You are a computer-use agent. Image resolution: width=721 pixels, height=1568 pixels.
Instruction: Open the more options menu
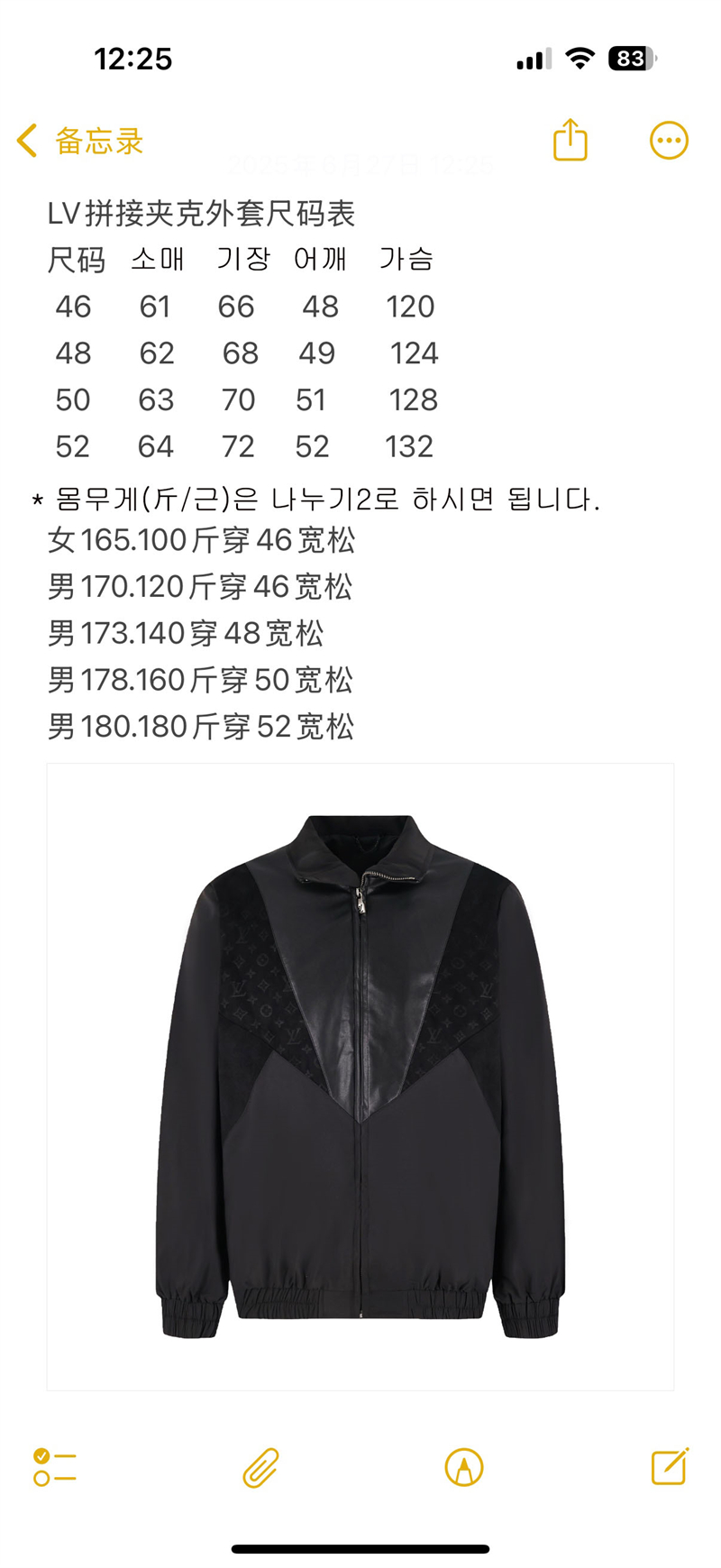pos(669,141)
